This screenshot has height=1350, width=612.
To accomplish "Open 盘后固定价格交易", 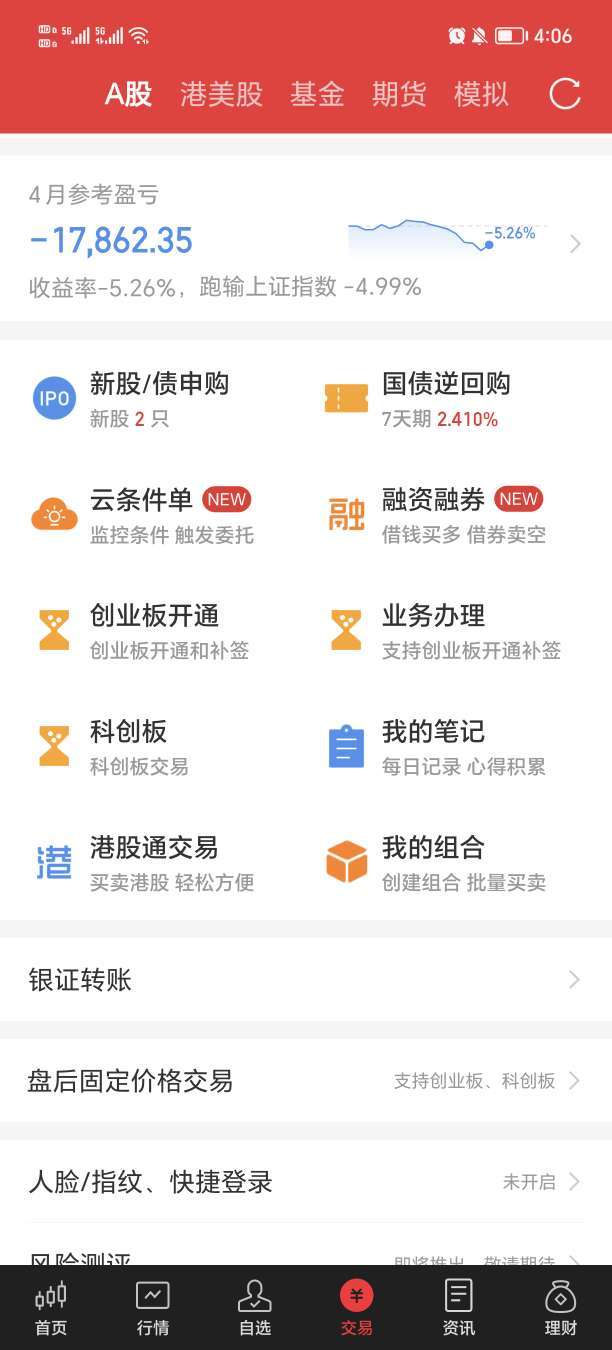I will click(x=306, y=1081).
